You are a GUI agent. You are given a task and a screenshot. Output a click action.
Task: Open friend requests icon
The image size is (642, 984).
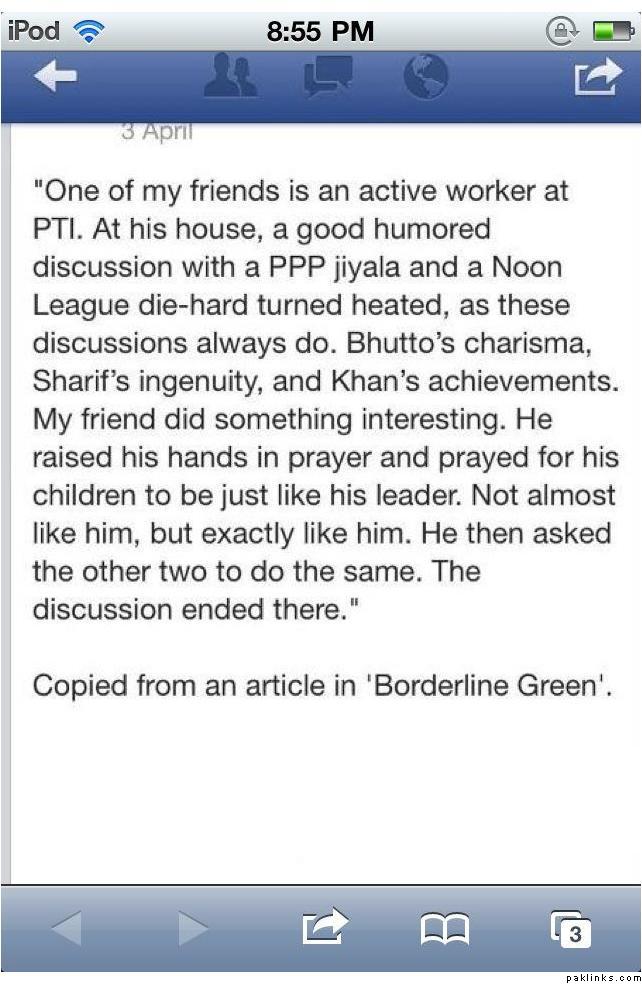tap(230, 77)
